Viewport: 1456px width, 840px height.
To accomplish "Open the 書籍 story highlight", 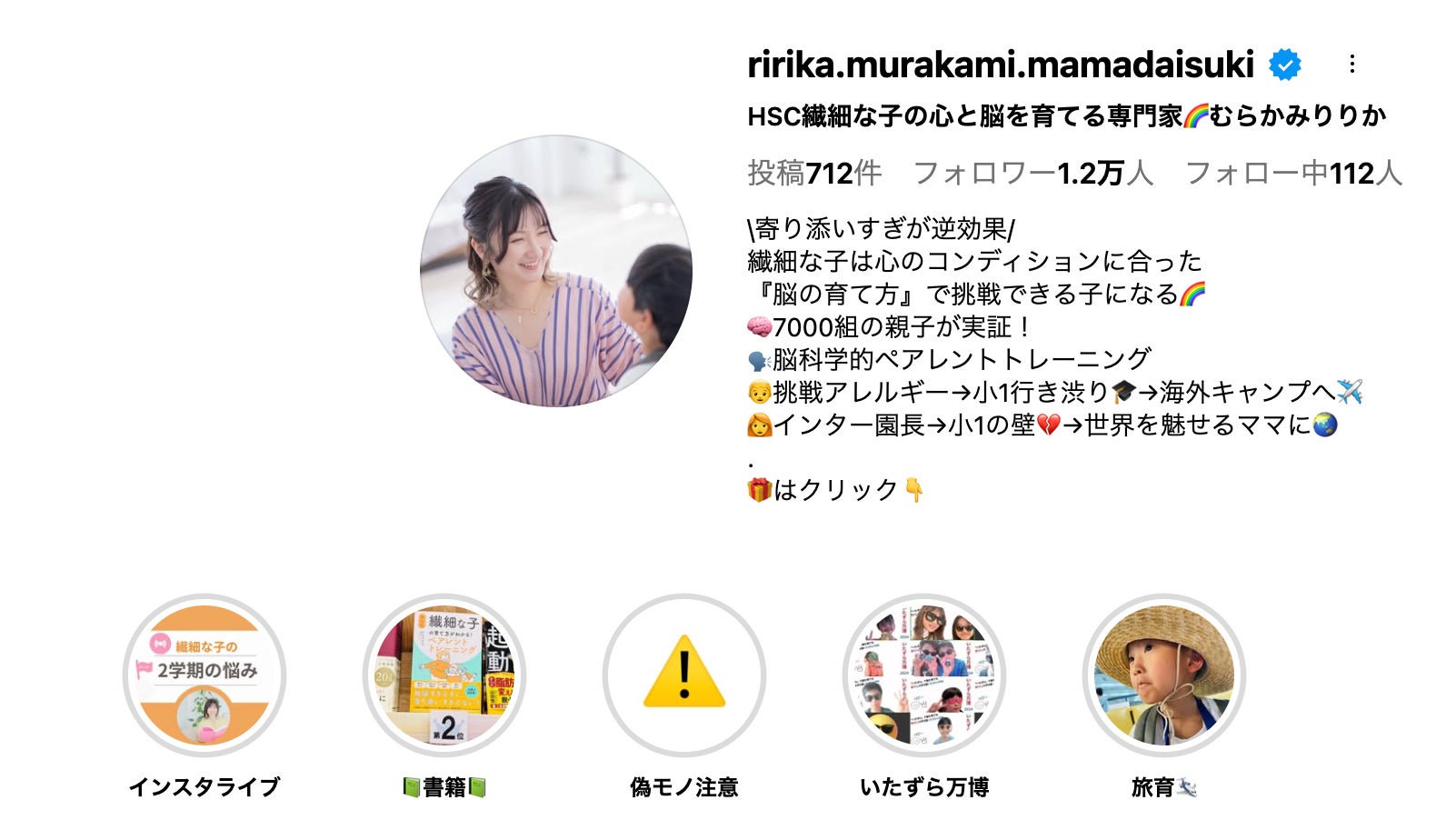I will (444, 675).
